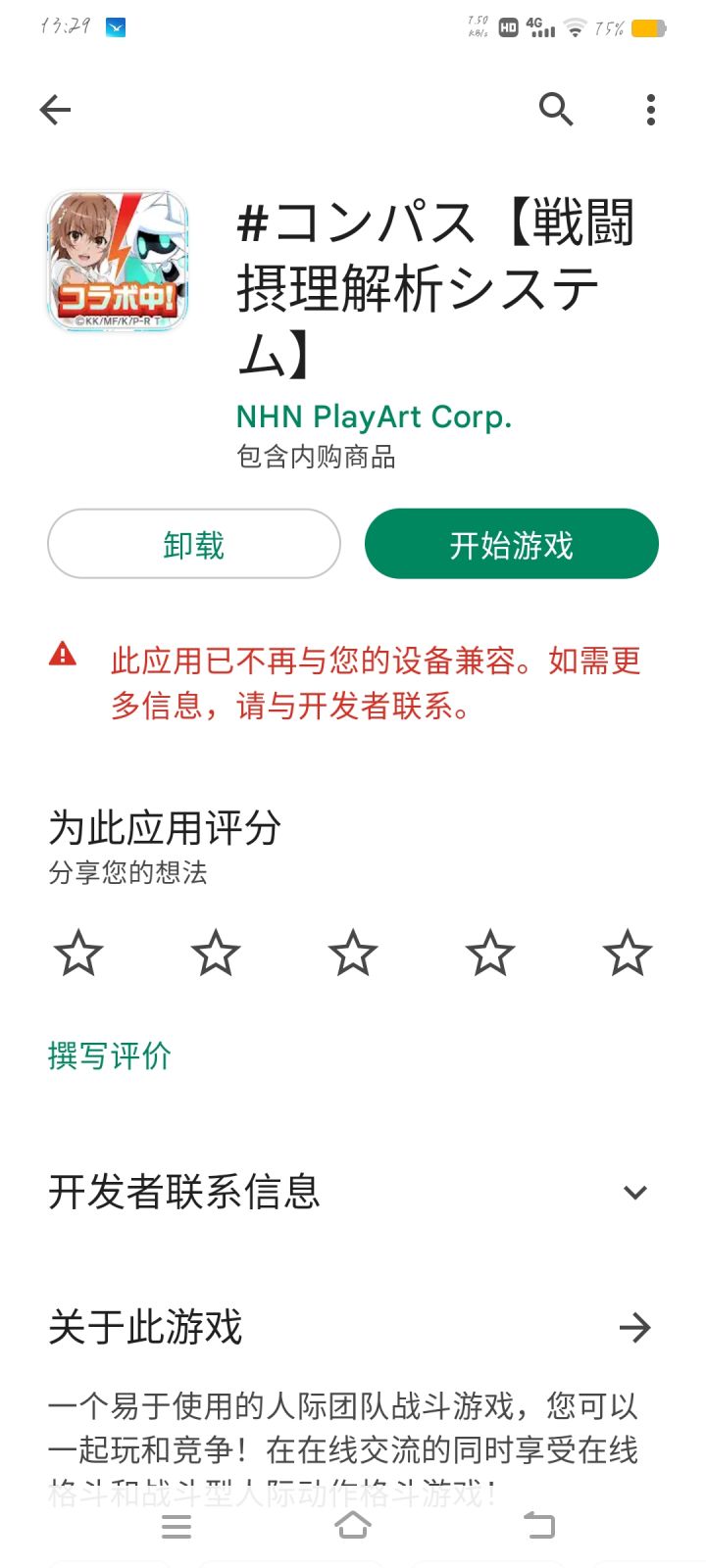This screenshot has width=706, height=1568.
Task: Tap 撰写评价 to write a review
Action: 110,1057
